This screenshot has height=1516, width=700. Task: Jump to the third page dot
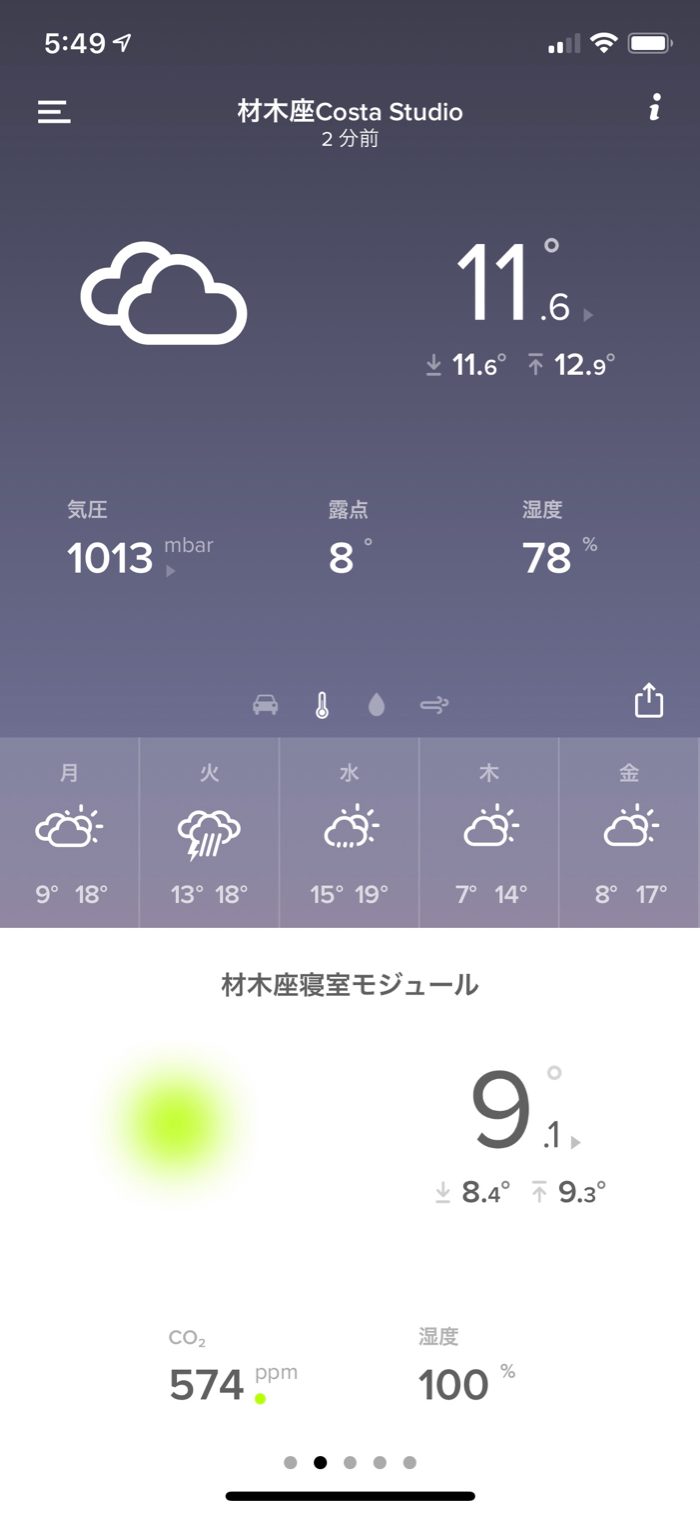(350, 1462)
